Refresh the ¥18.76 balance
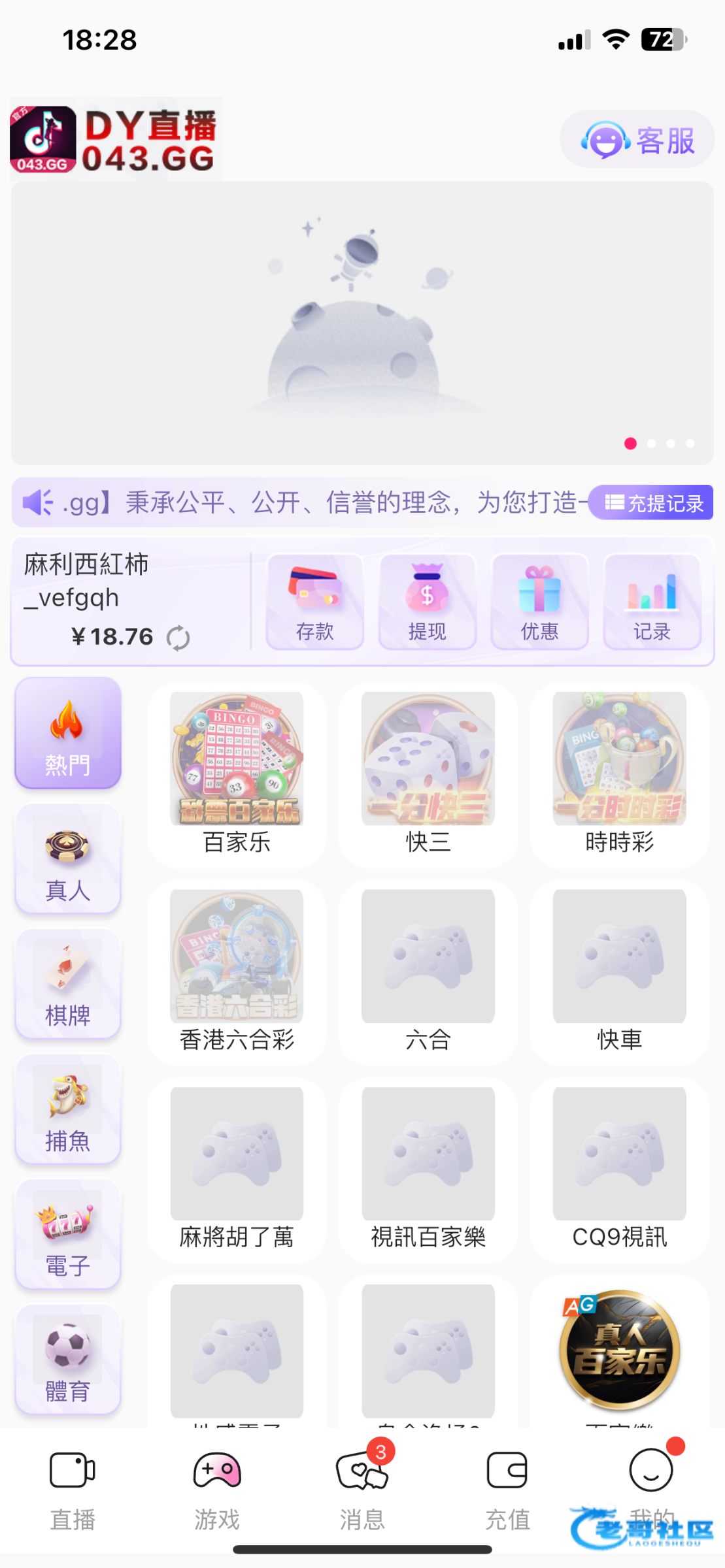 (x=178, y=638)
